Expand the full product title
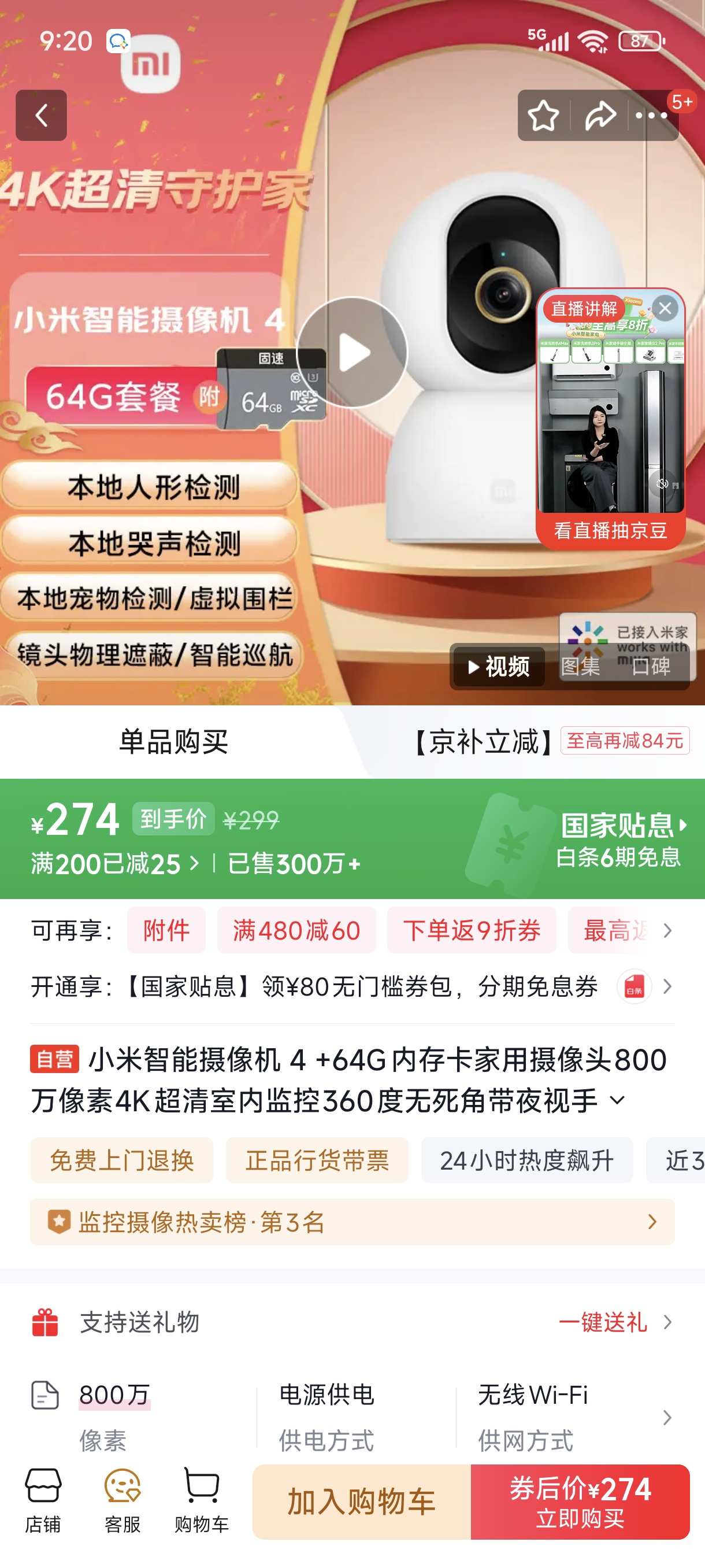 [x=617, y=1100]
